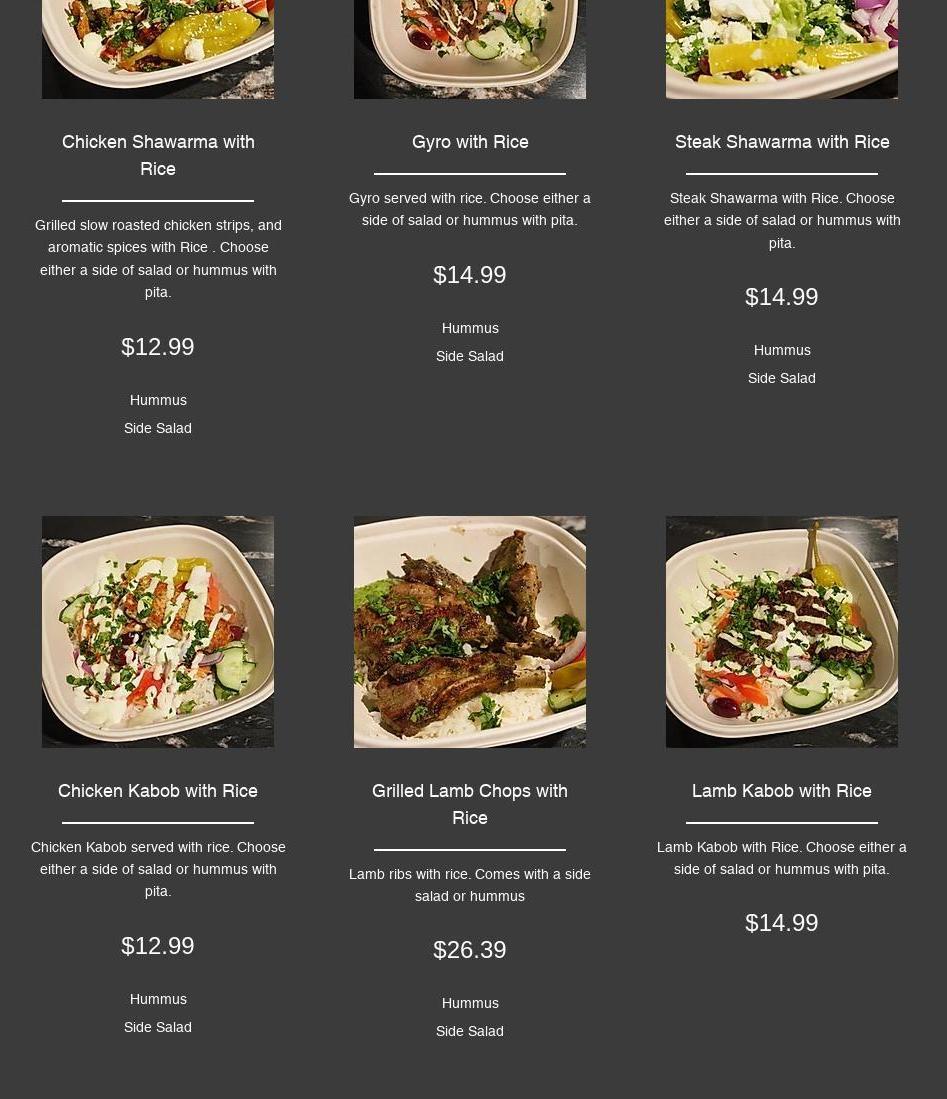
Task: Open the Chicken Kabob with Rice photo
Action: [158, 631]
